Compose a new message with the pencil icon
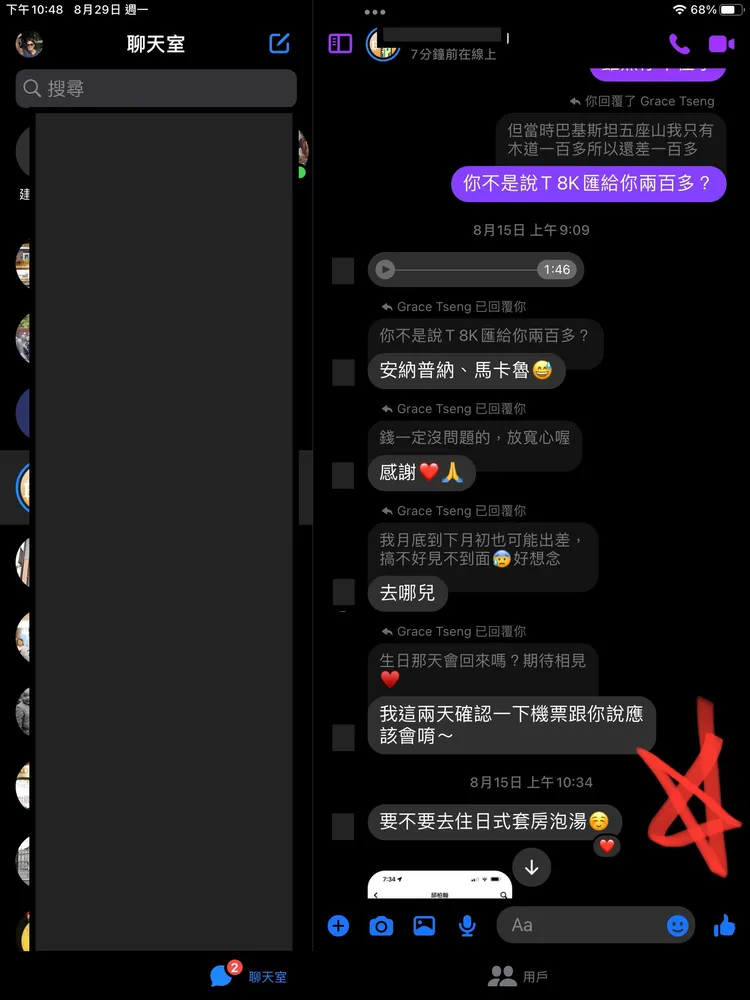750x1000 pixels. (279, 43)
